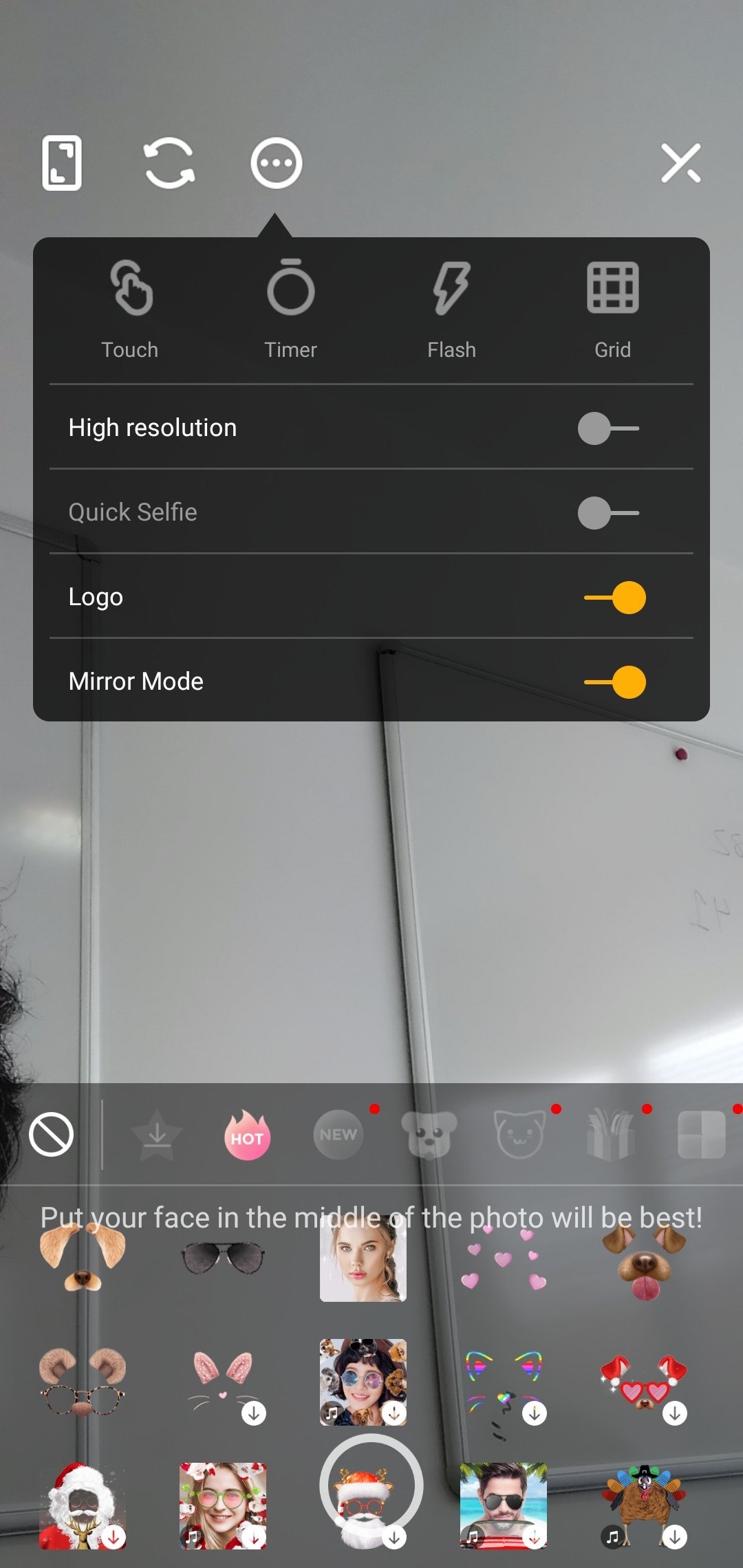Enable Touch capture mode
The height and width of the screenshot is (1568, 743).
coord(130,309)
